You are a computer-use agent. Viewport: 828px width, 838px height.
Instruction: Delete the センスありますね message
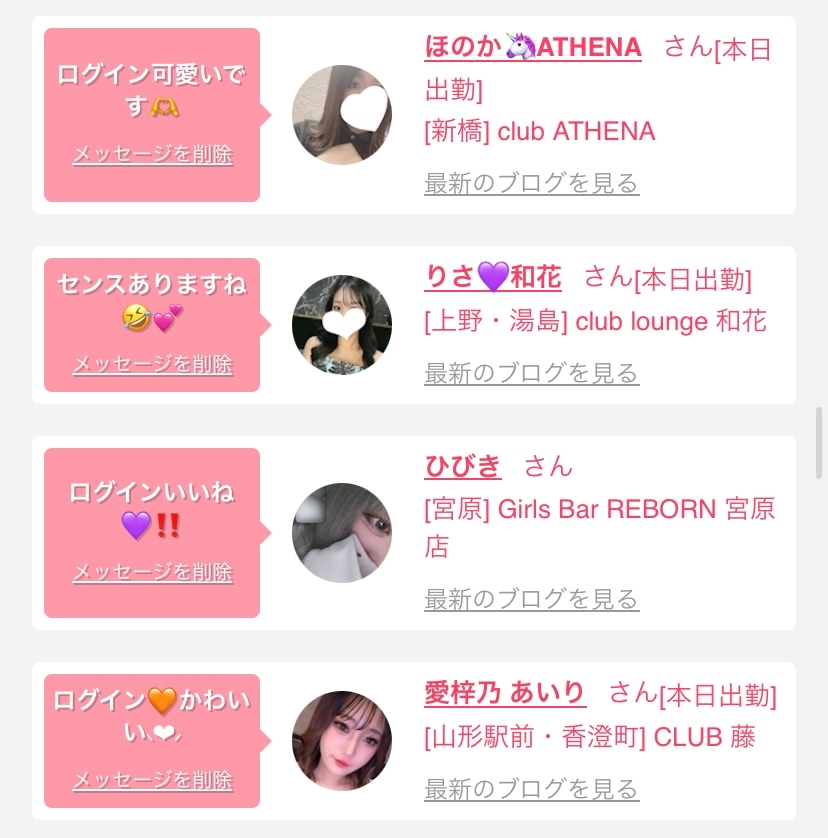point(153,364)
